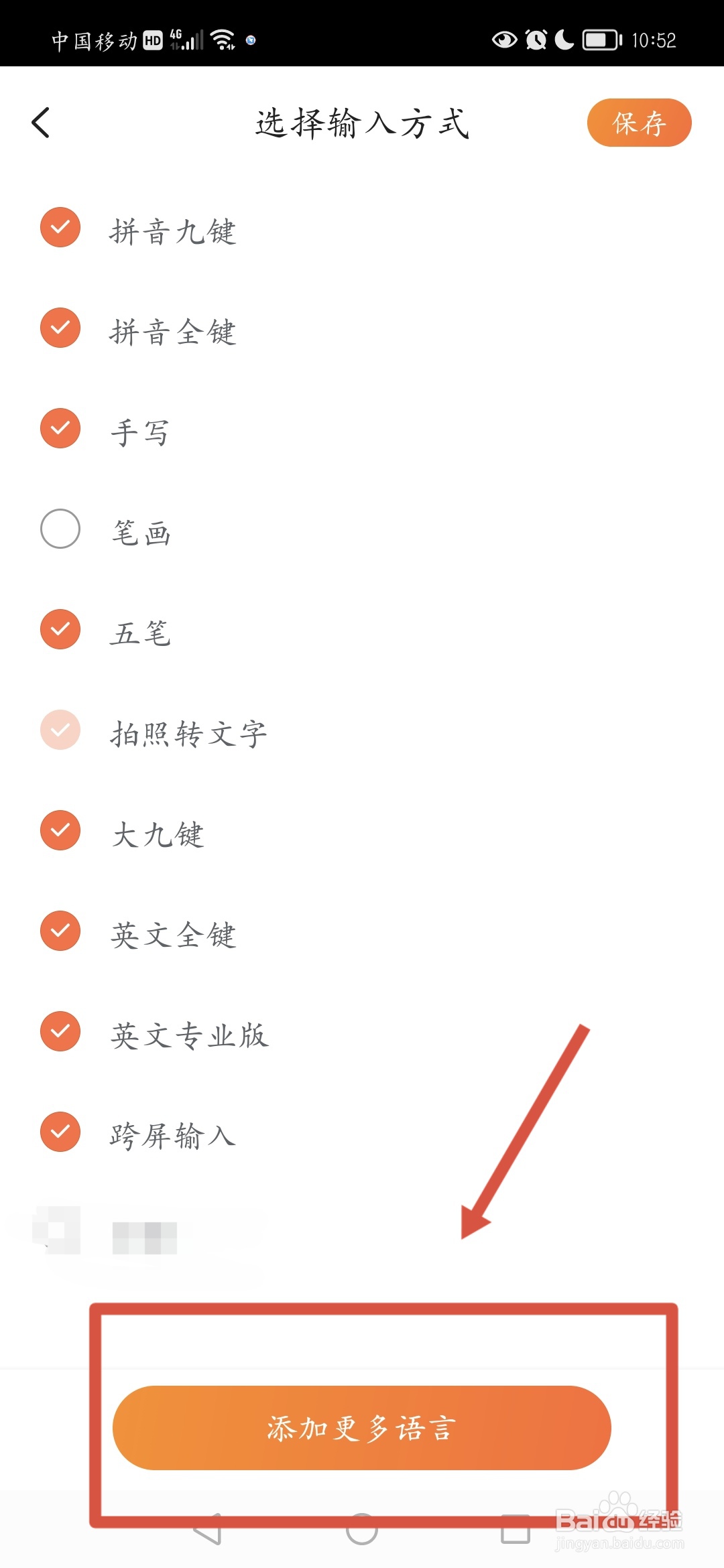
Task: Deselect the 英文全键 input method
Action: coord(60,931)
